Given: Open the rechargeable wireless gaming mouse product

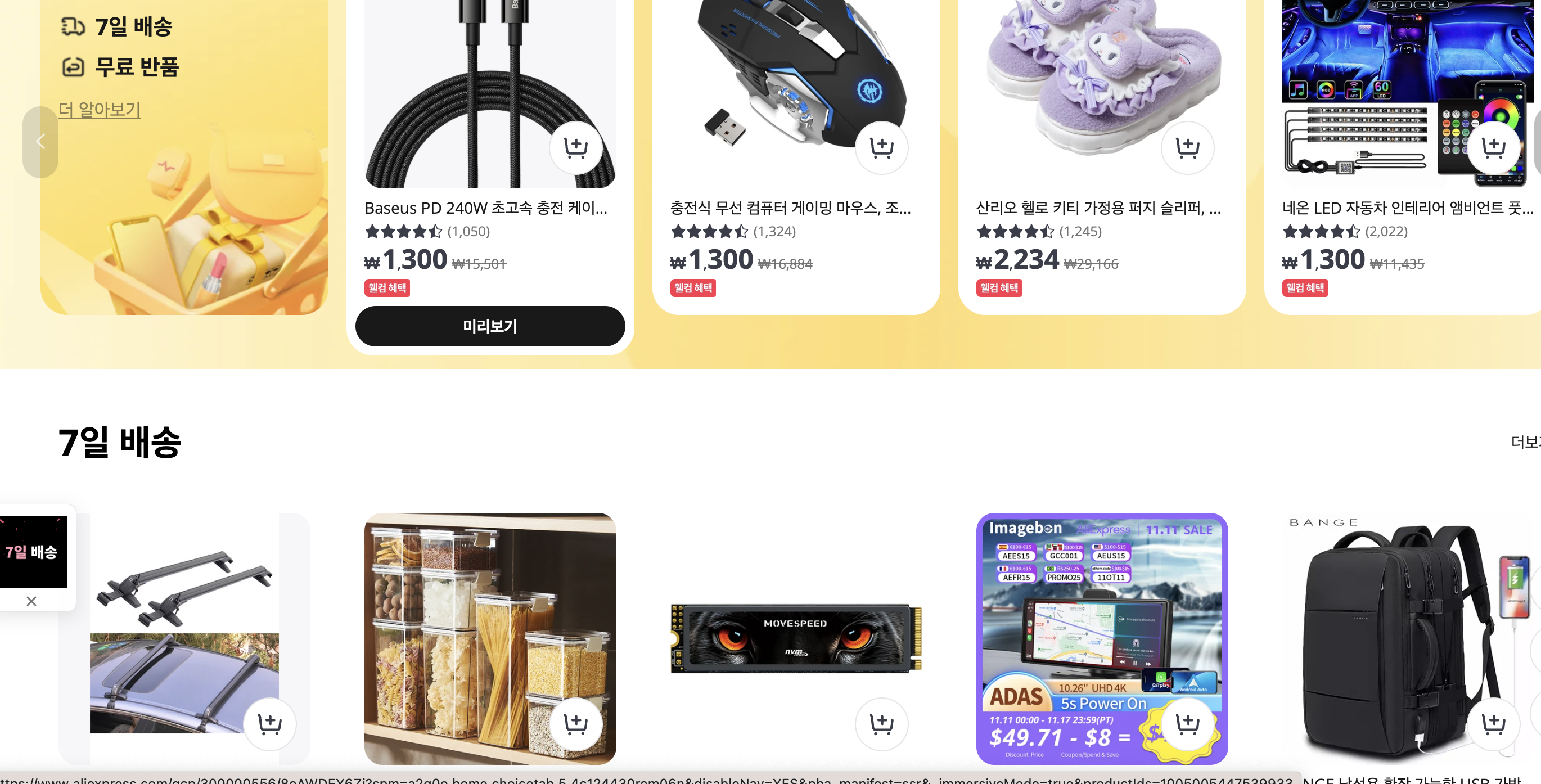Looking at the screenshot, I should [790, 208].
